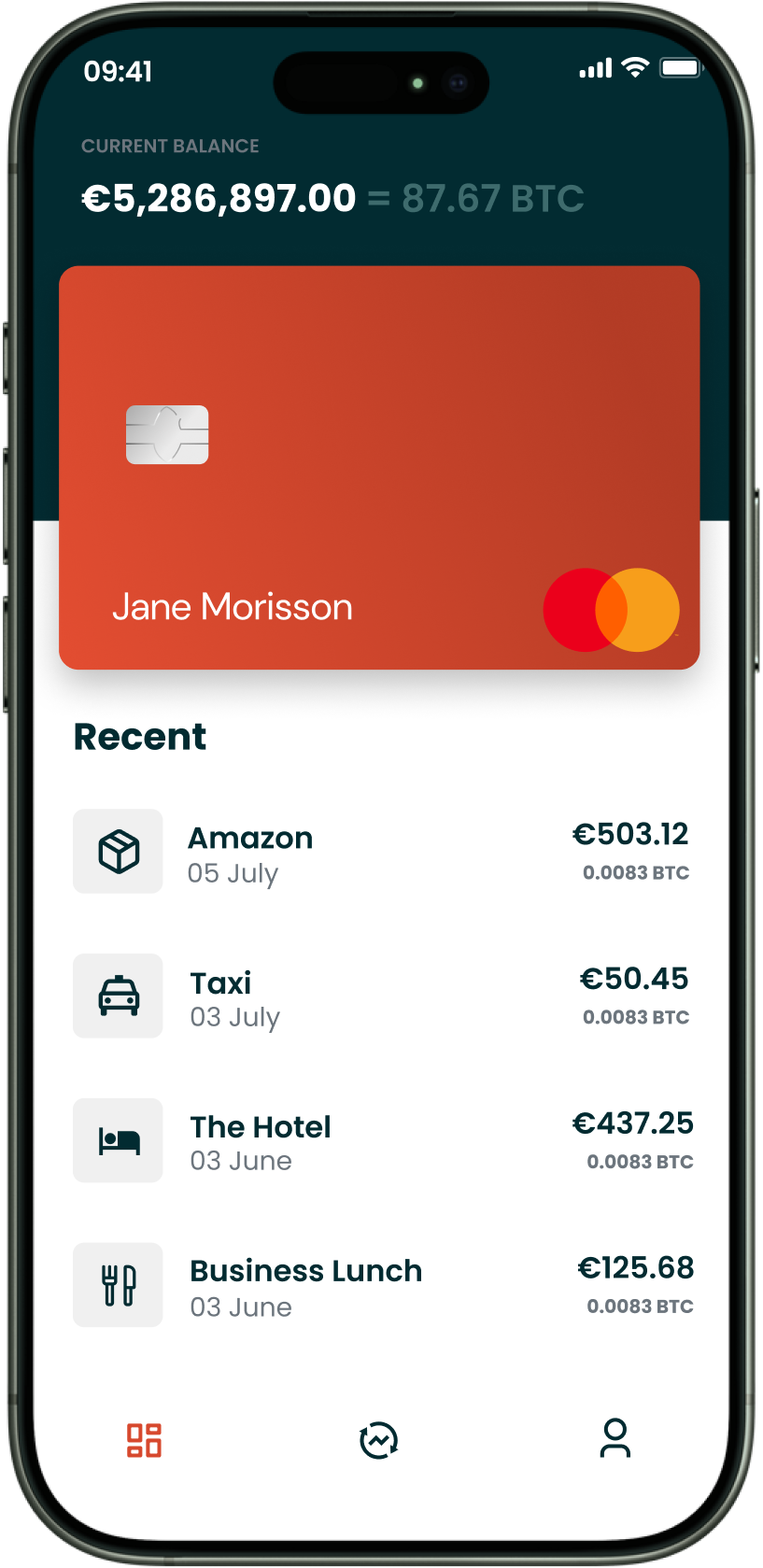View the Taxi payment details
Image resolution: width=763 pixels, height=1568 pixels.
(x=381, y=996)
